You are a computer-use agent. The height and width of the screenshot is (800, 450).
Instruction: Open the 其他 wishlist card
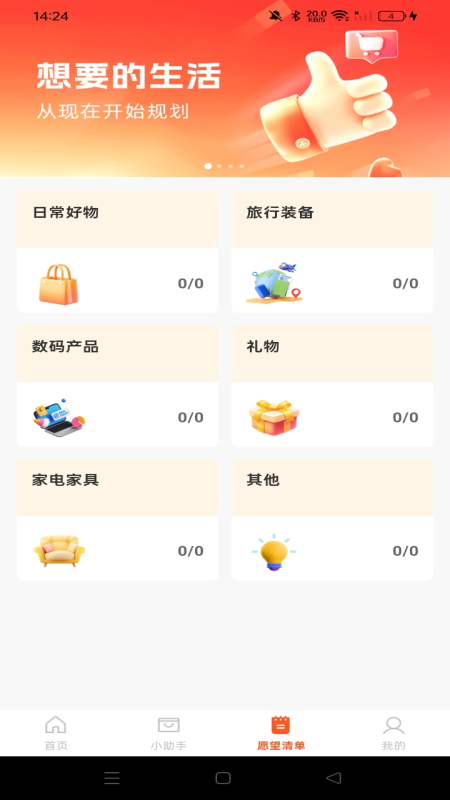[332, 519]
